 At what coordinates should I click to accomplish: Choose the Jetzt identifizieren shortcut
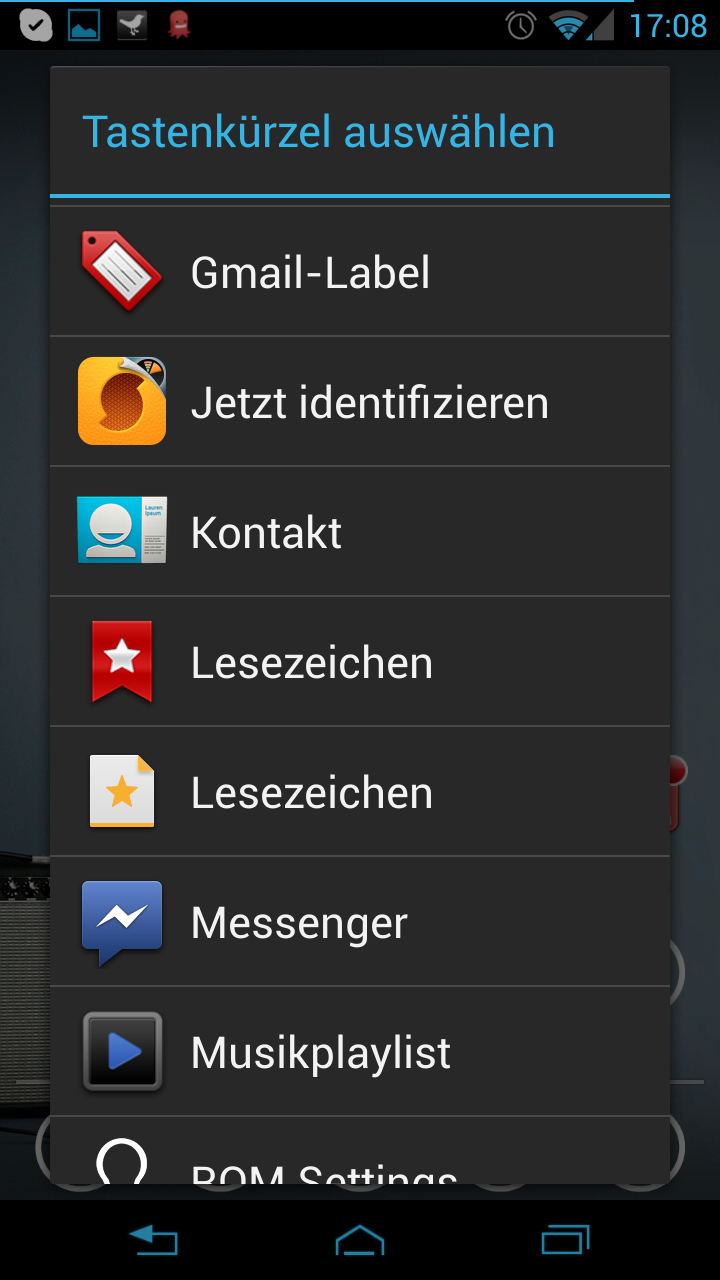[x=360, y=401]
